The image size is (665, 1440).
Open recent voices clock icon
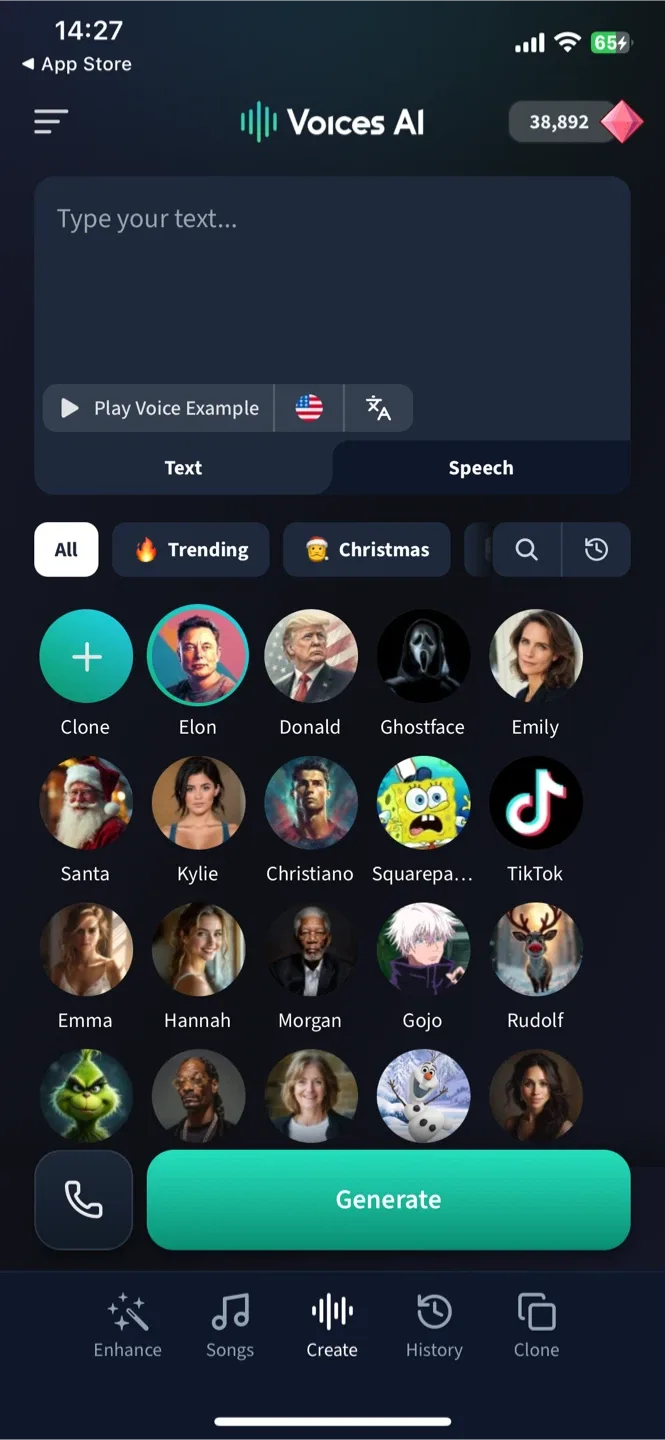pyautogui.click(x=596, y=550)
